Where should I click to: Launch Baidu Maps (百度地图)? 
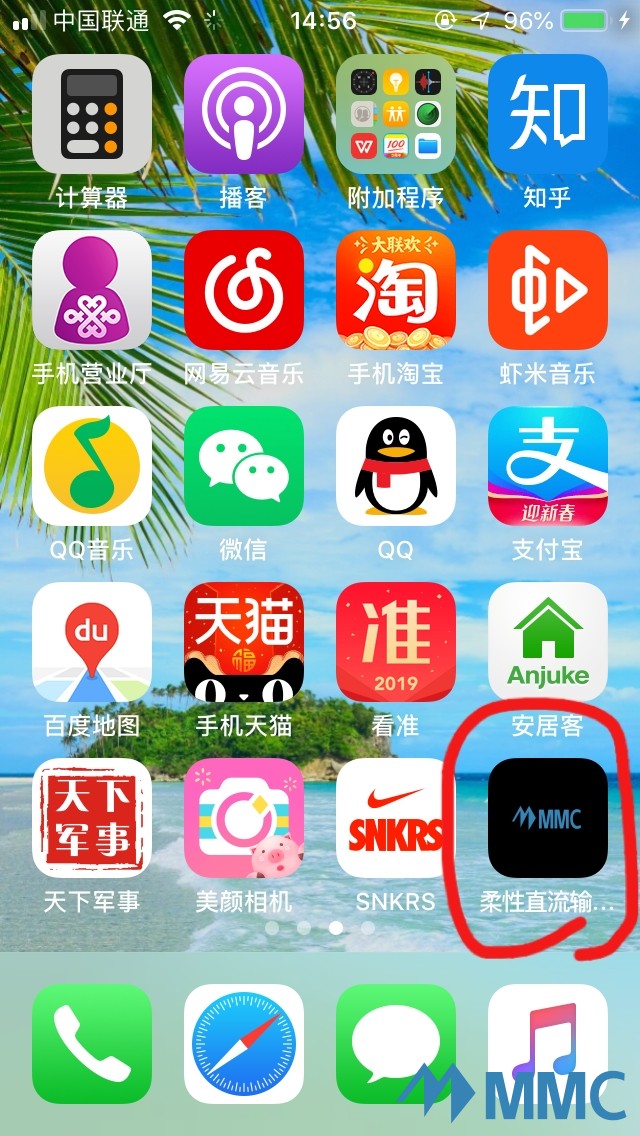[92, 642]
